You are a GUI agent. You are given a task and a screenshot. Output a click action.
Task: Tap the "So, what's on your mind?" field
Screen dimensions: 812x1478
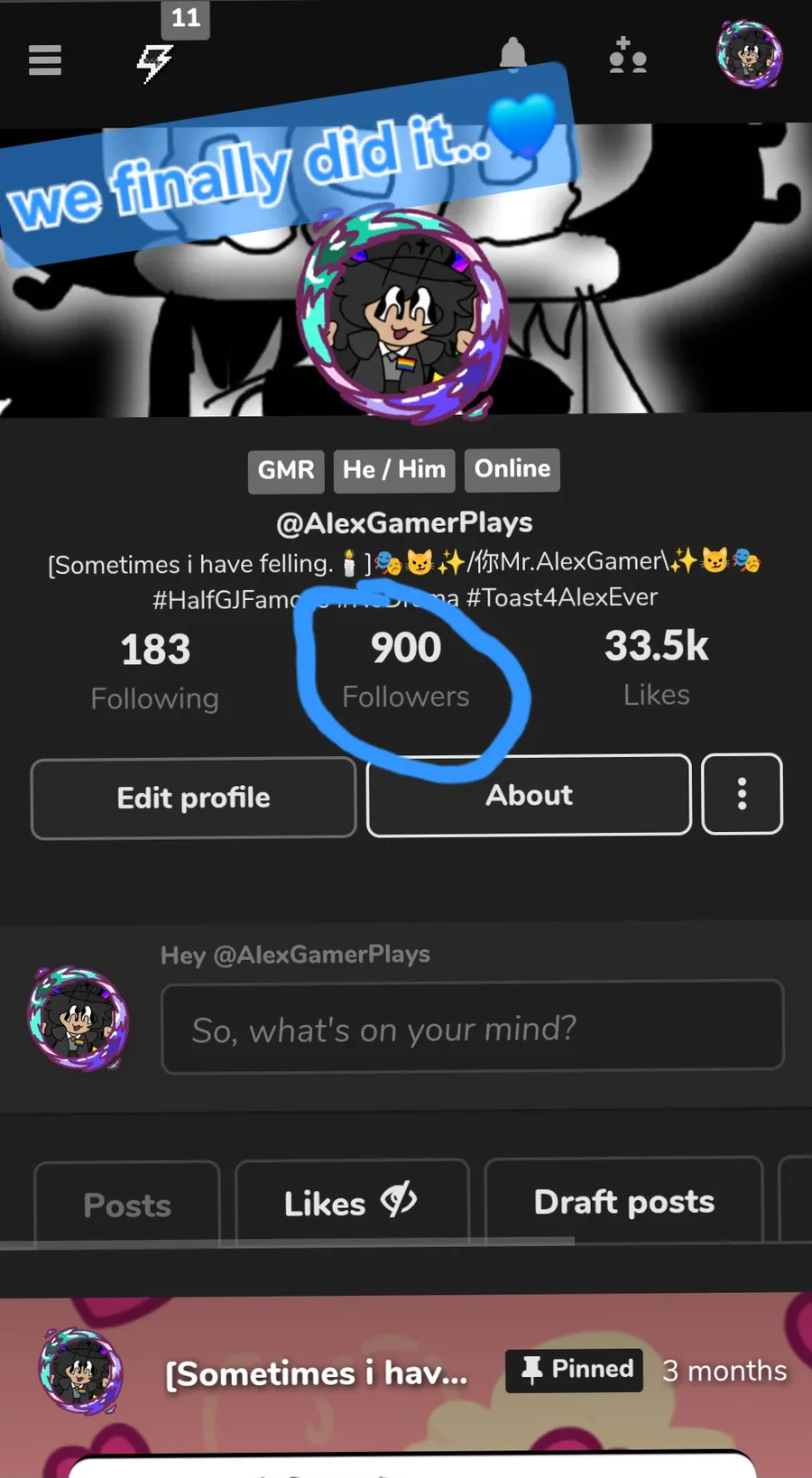point(472,1028)
